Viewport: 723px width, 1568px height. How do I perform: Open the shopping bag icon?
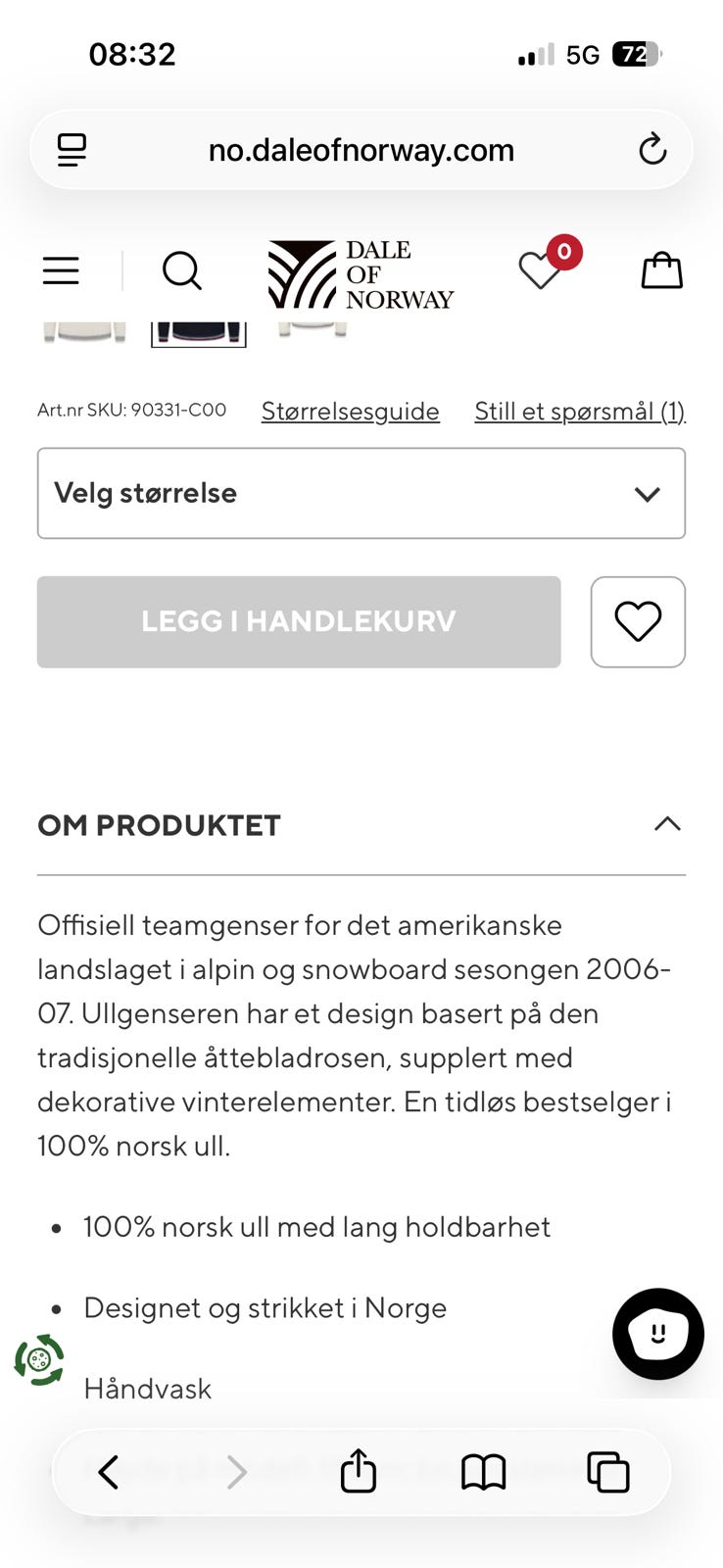(661, 270)
